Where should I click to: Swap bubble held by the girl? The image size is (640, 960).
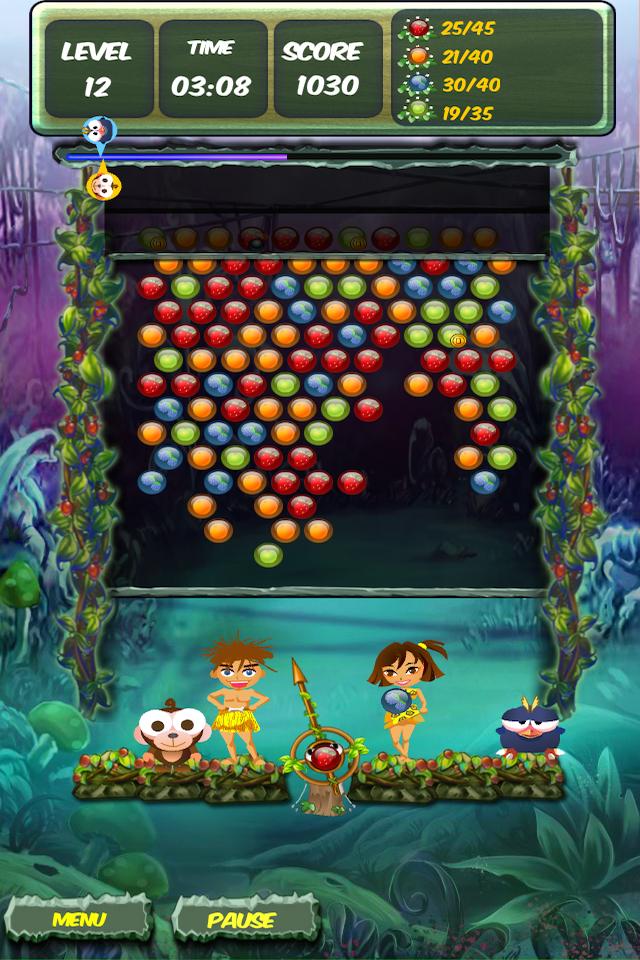point(390,699)
